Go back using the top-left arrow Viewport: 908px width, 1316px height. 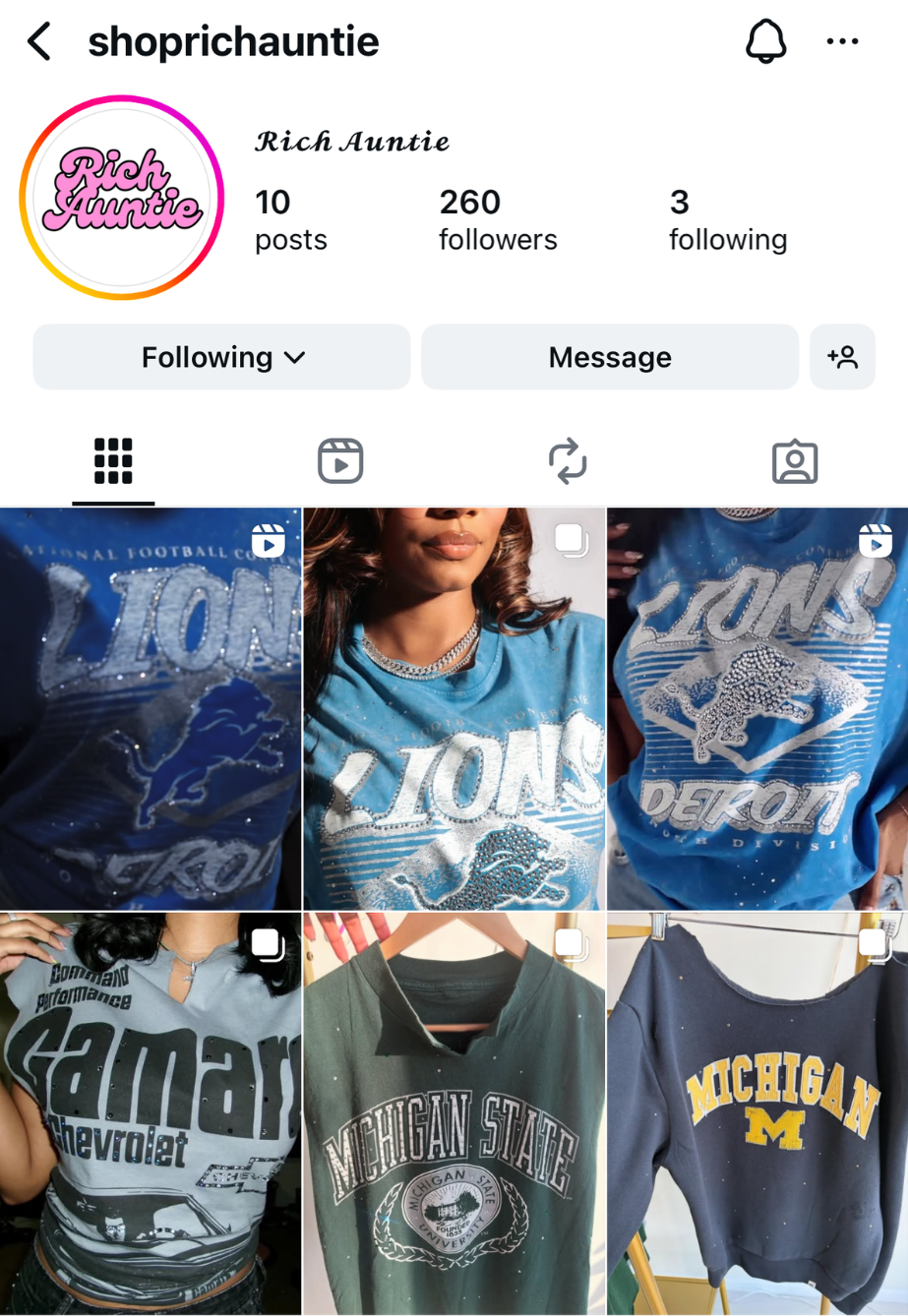(39, 42)
